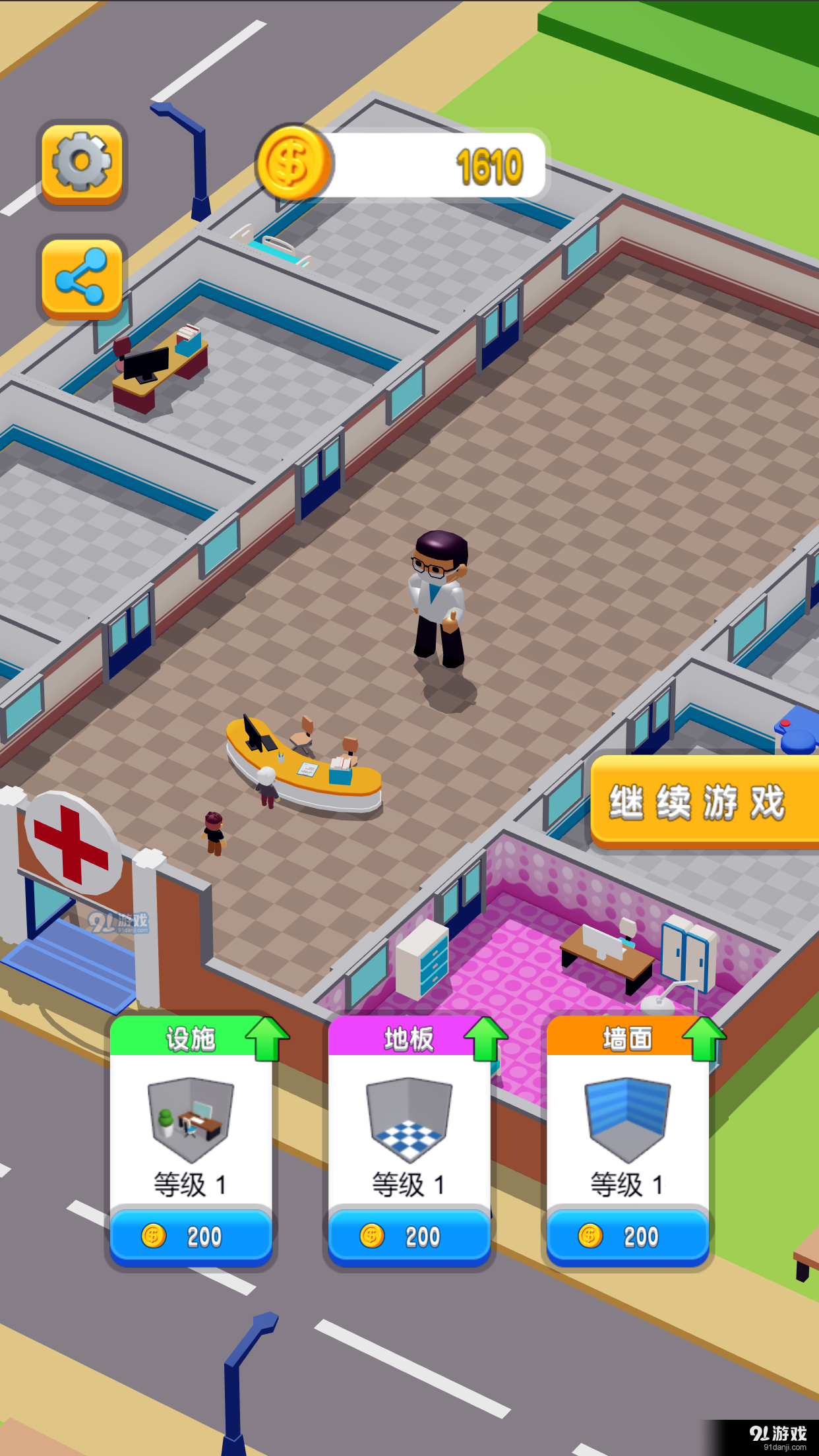Select the 地板 checkered floor icon
The image size is (819, 1456).
409,1121
